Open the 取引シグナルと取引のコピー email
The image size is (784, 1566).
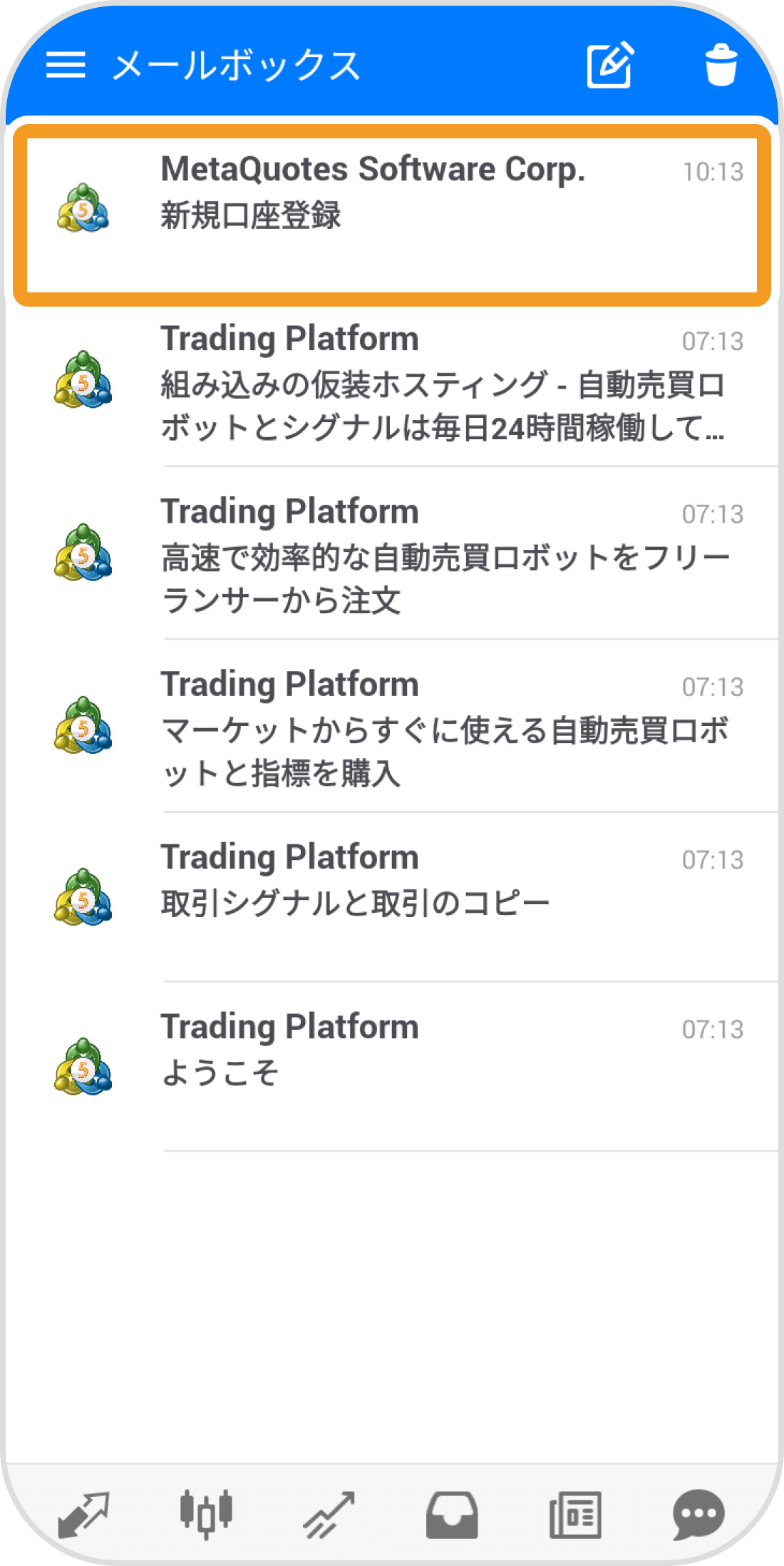(392, 877)
